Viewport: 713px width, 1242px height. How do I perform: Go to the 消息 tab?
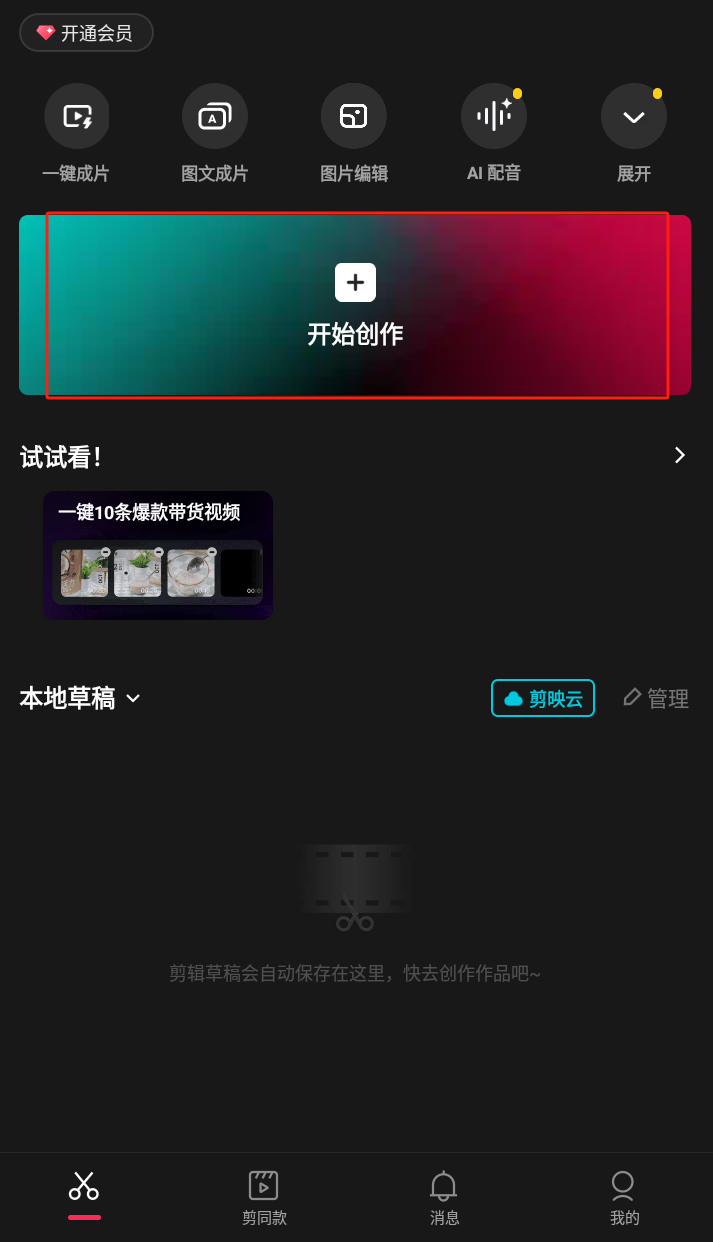click(444, 1198)
